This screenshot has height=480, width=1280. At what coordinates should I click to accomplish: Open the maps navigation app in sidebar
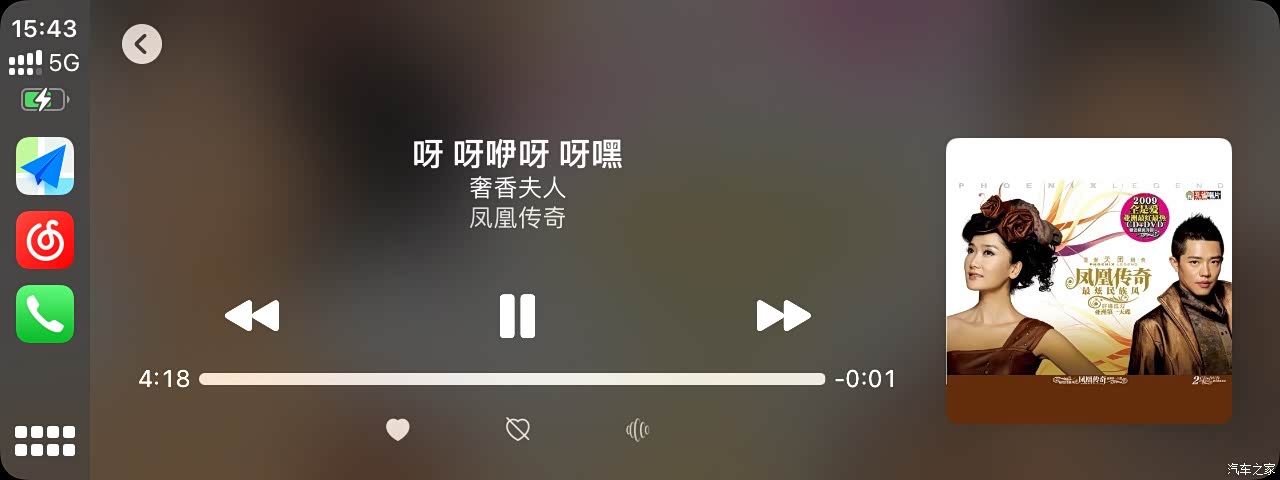(45, 166)
